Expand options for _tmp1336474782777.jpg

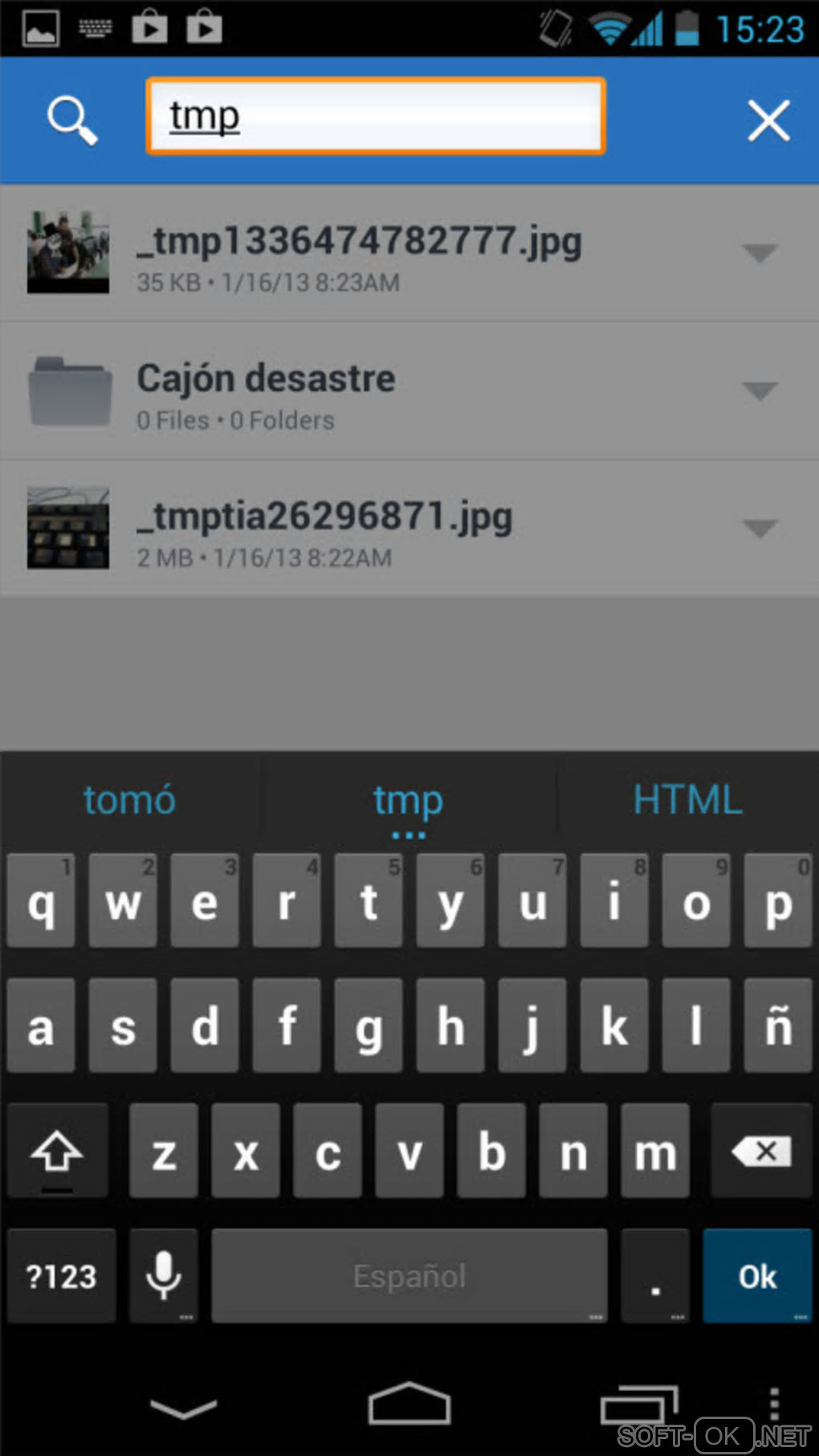[x=759, y=254]
